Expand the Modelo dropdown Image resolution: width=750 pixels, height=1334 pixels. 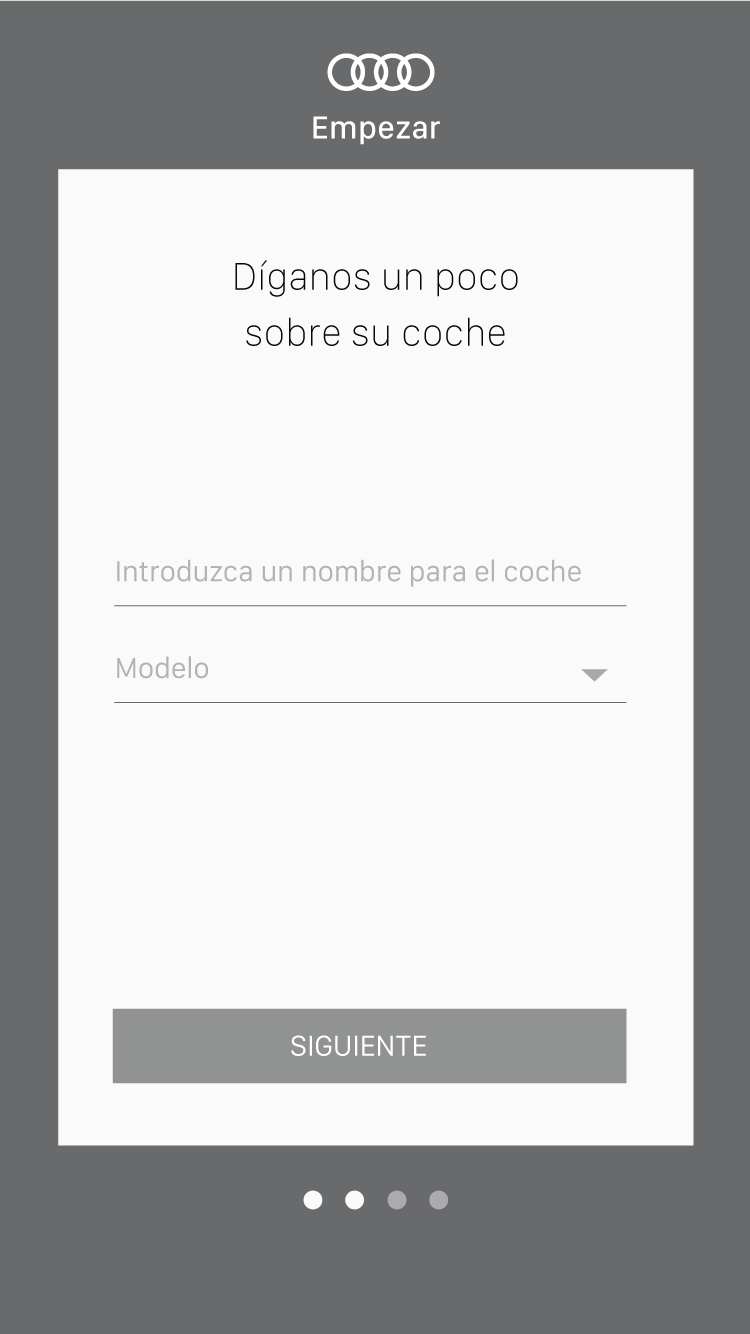[x=370, y=670]
